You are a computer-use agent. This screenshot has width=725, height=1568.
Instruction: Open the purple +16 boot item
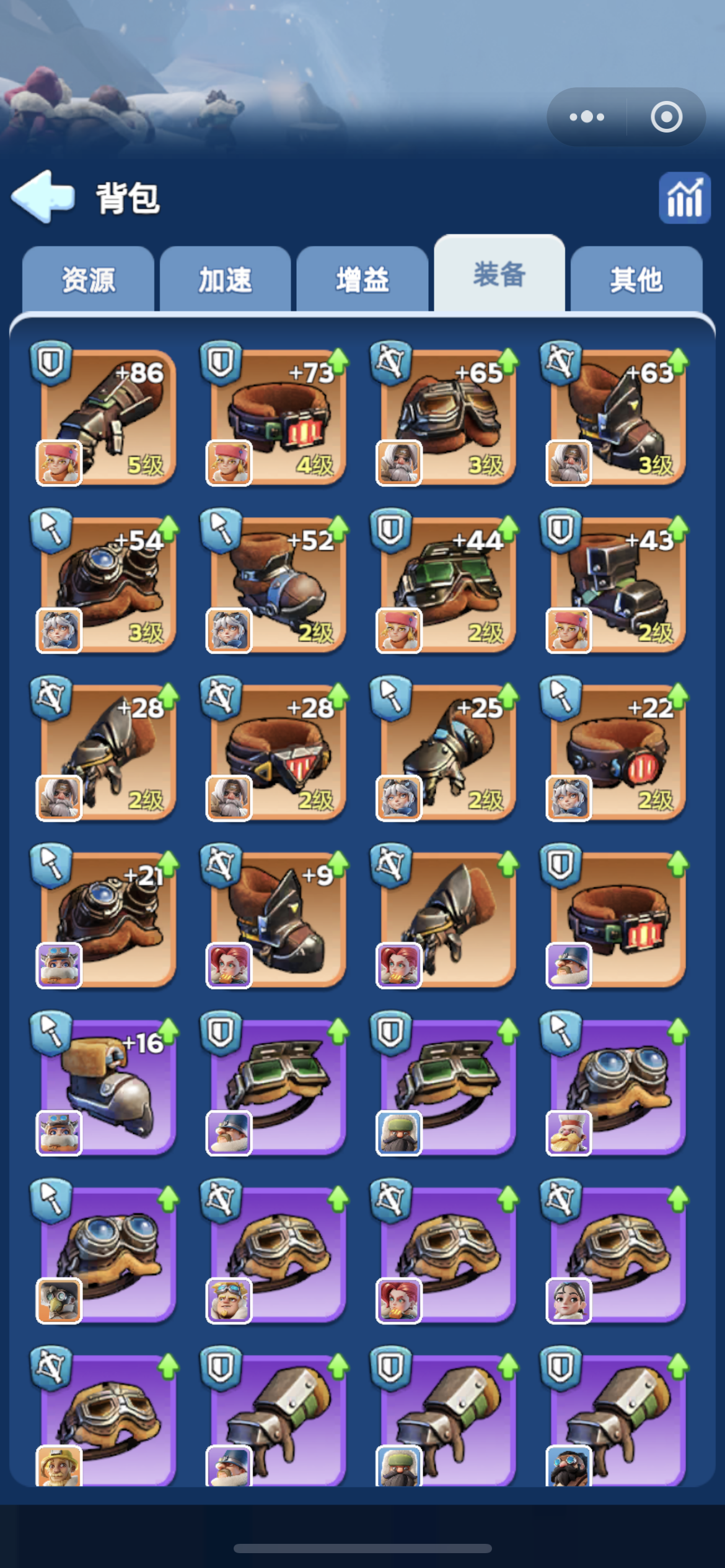tap(106, 1085)
